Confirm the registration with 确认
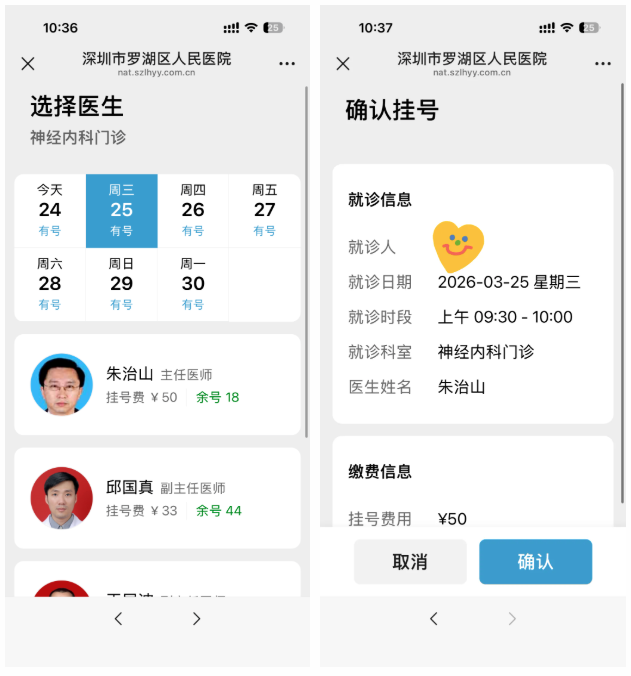Viewport: 631px width, 676px height. (535, 562)
